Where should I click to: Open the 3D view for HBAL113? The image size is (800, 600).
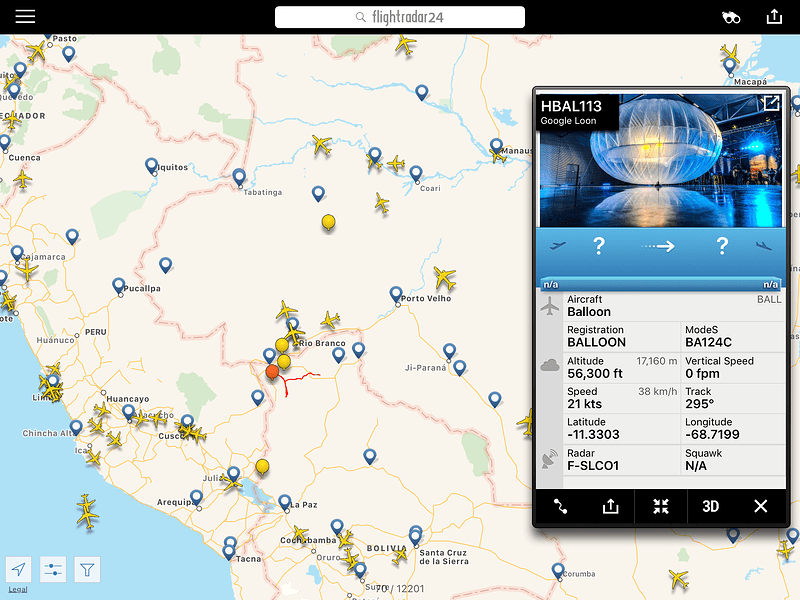710,506
